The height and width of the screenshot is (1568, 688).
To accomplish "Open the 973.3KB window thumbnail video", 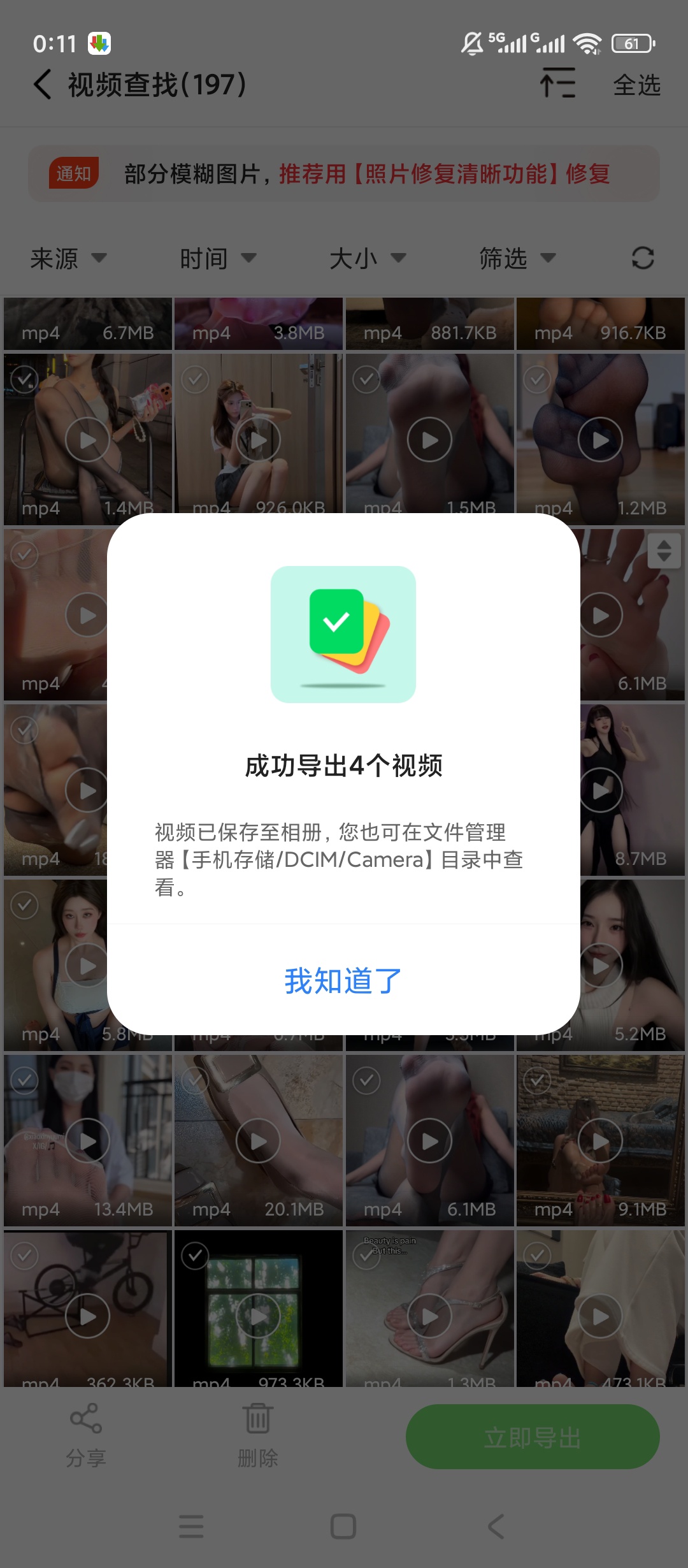I will click(258, 1314).
